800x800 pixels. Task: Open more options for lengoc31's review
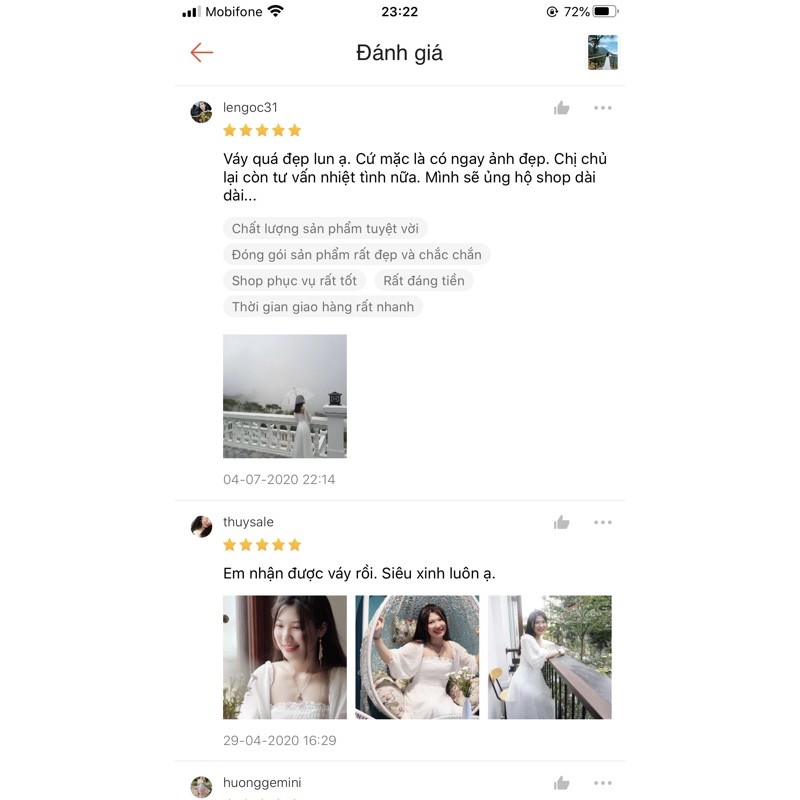603,108
